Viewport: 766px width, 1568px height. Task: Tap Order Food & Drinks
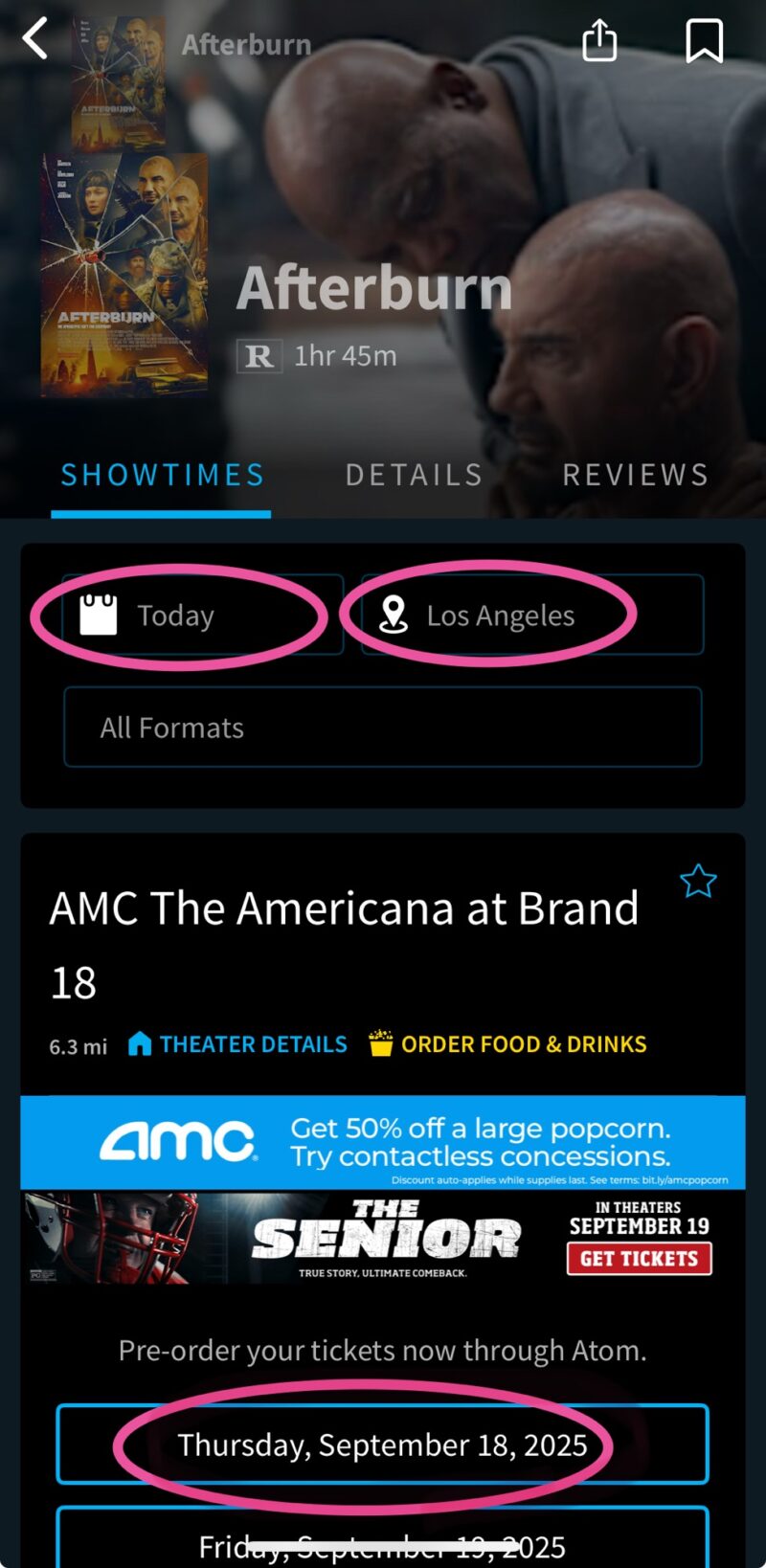508,1044
